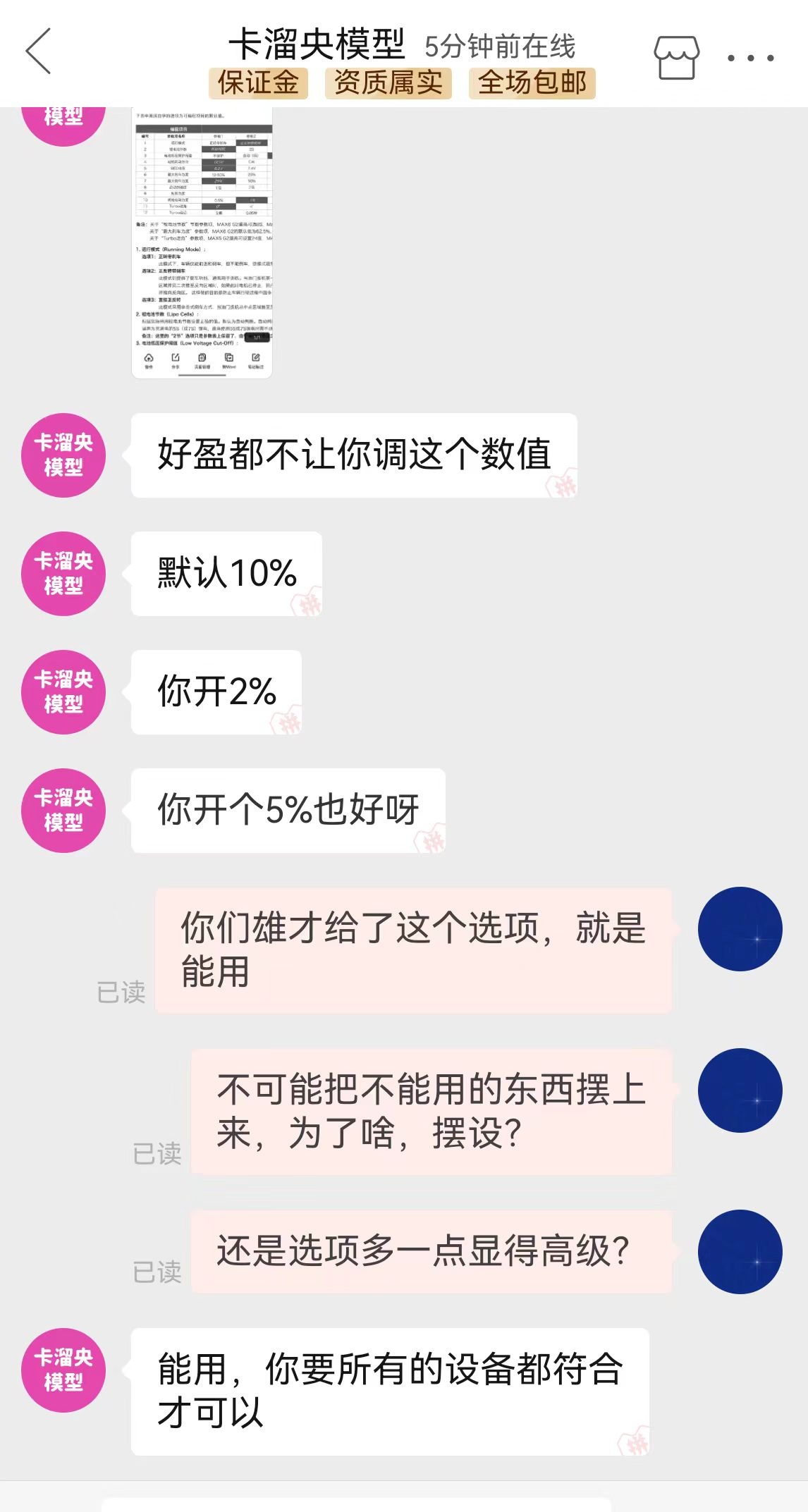Tap the 保证金 badge
Image resolution: width=808 pixels, height=1512 pixels.
258,83
